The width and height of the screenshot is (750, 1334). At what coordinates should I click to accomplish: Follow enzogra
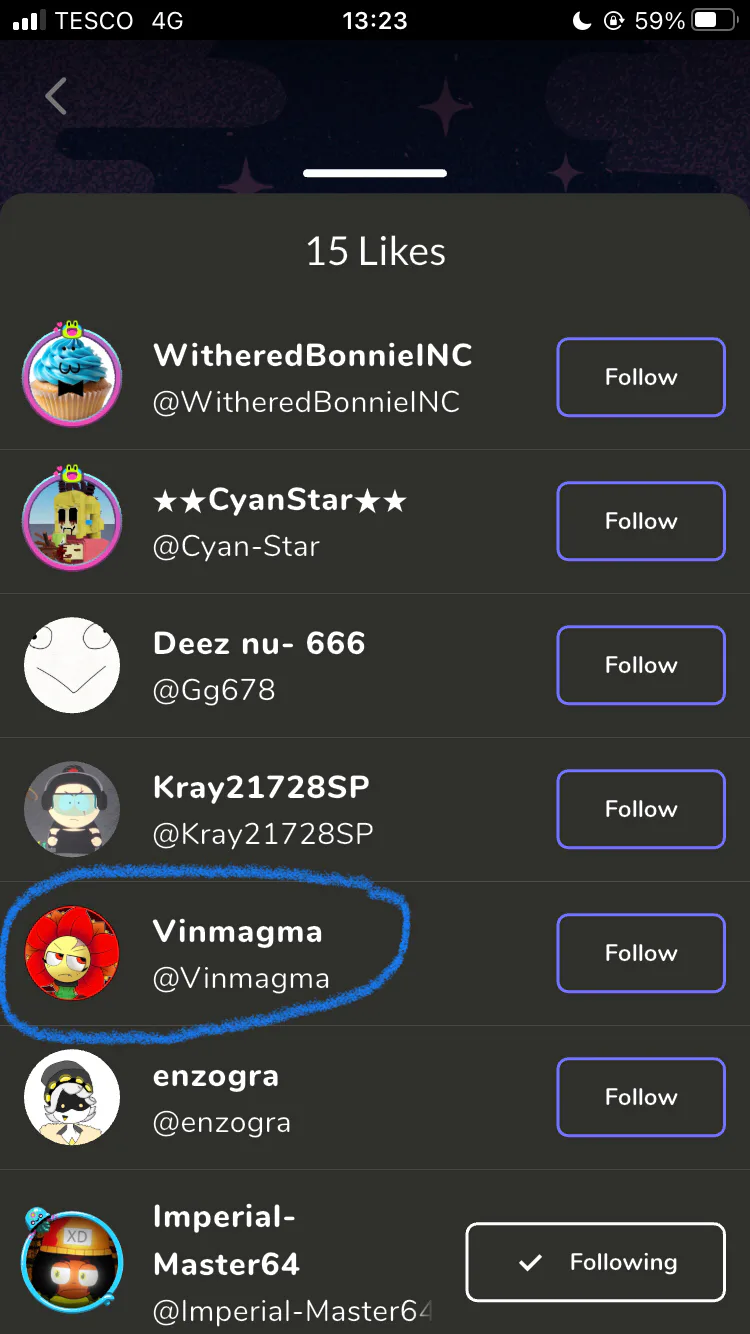point(640,1097)
